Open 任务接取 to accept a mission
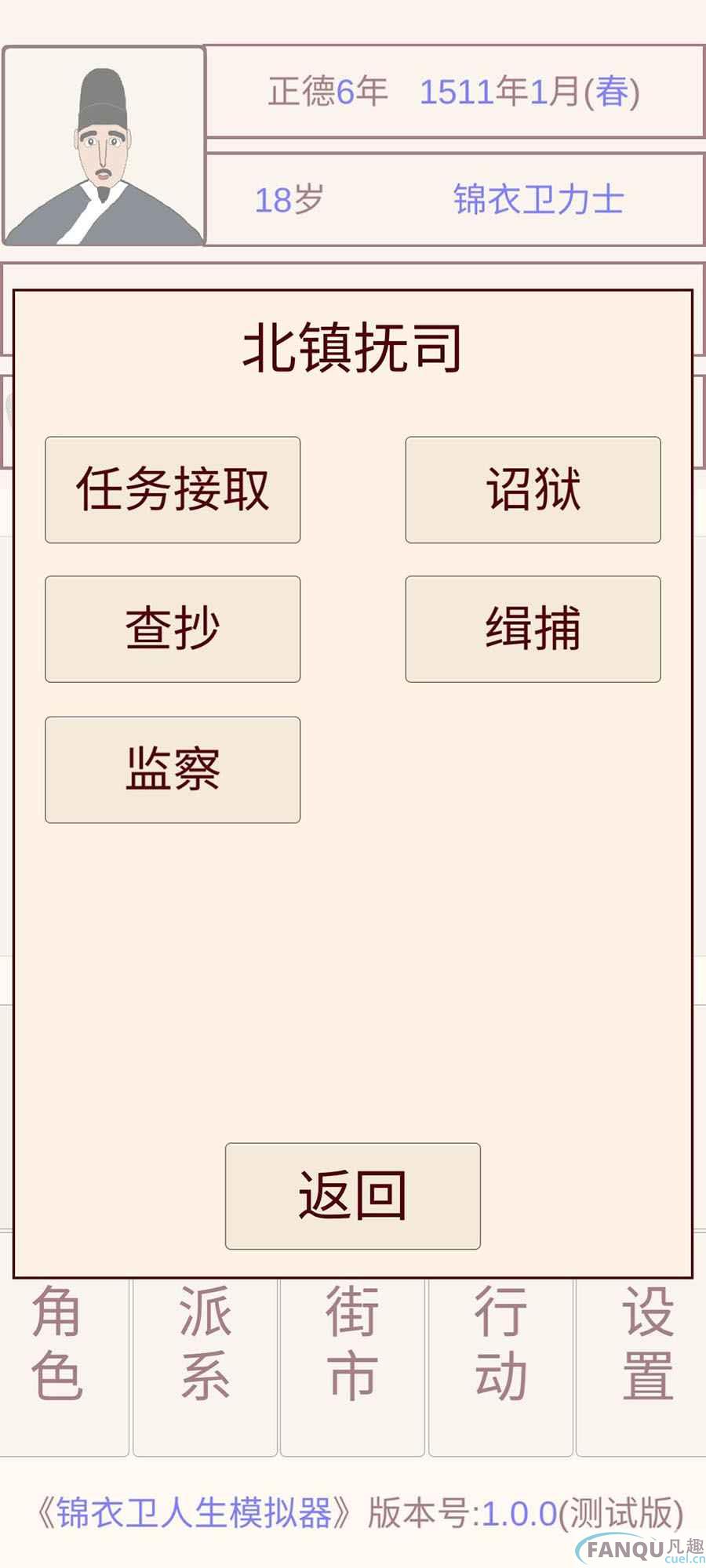The image size is (706, 1568). (173, 490)
